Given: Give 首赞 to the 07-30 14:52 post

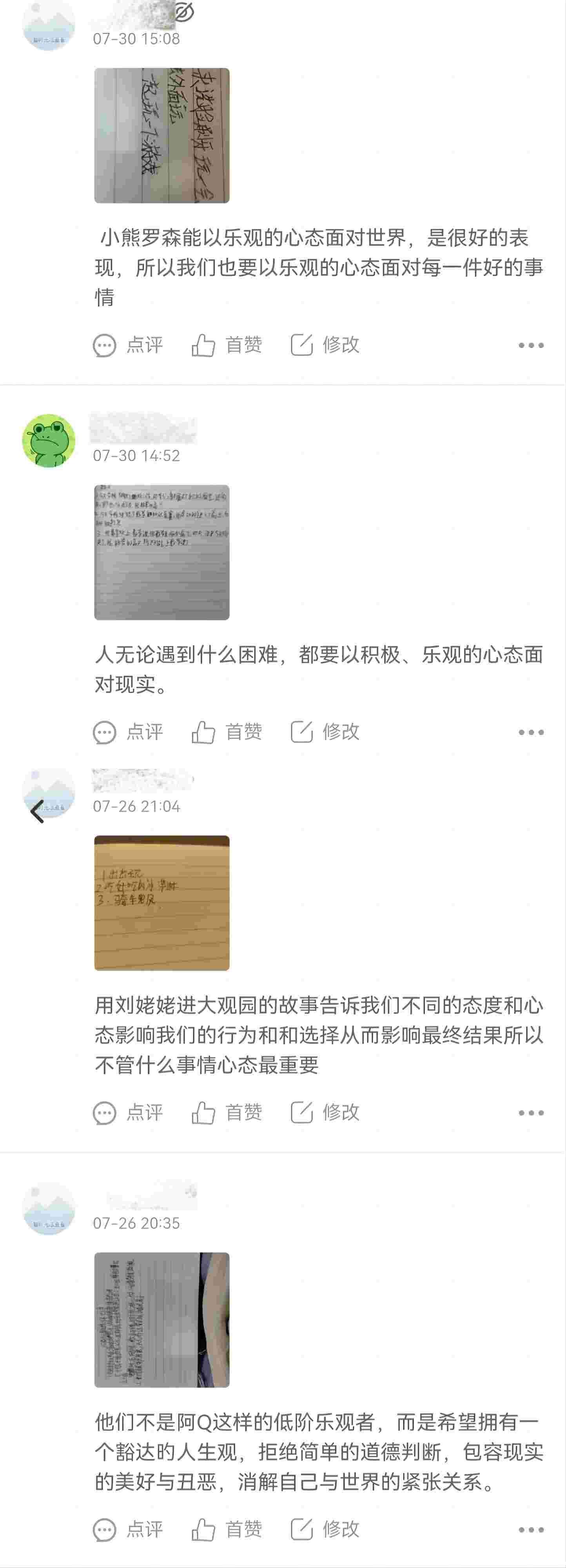Looking at the screenshot, I should (227, 731).
